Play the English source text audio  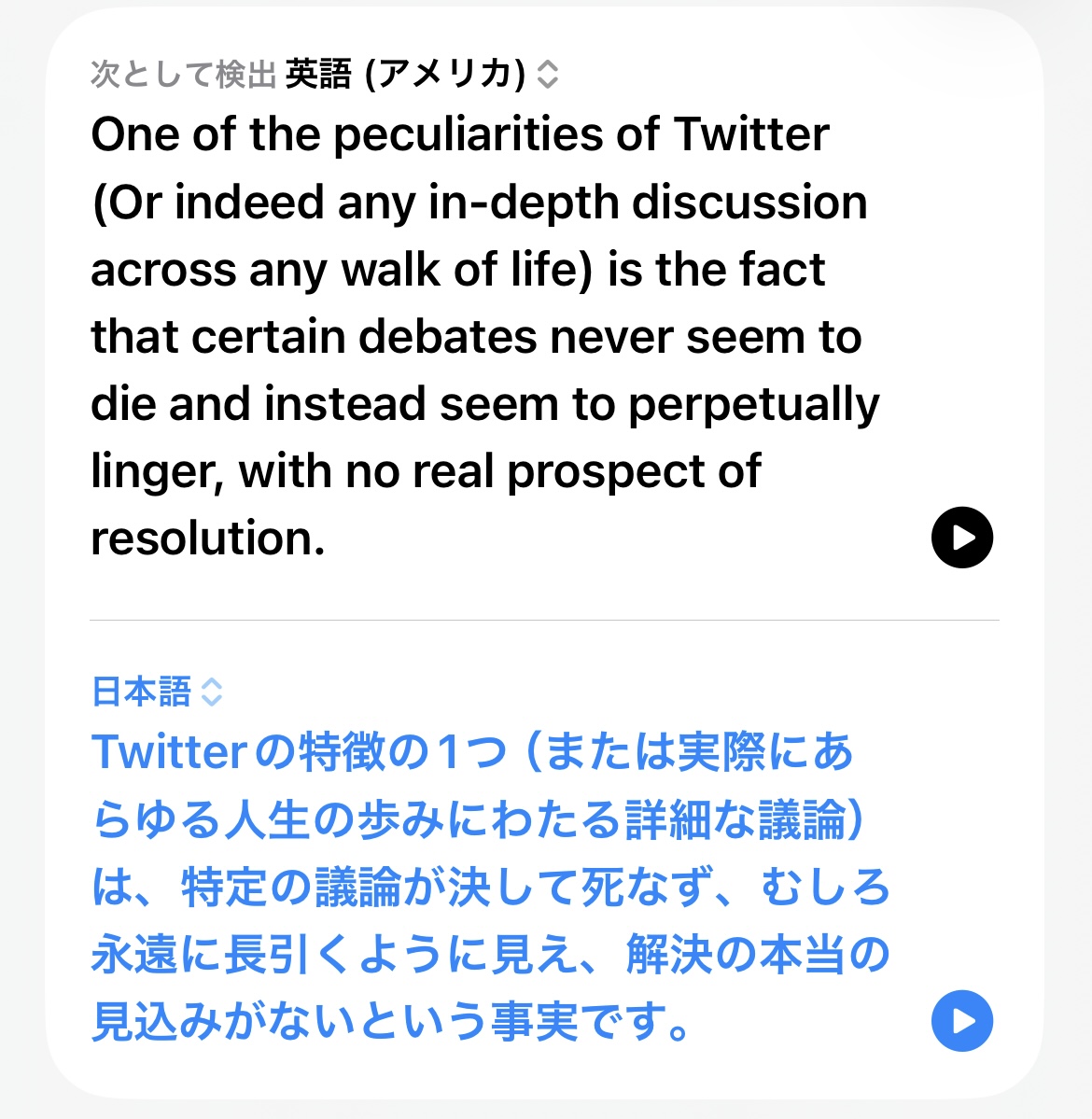pos(961,538)
